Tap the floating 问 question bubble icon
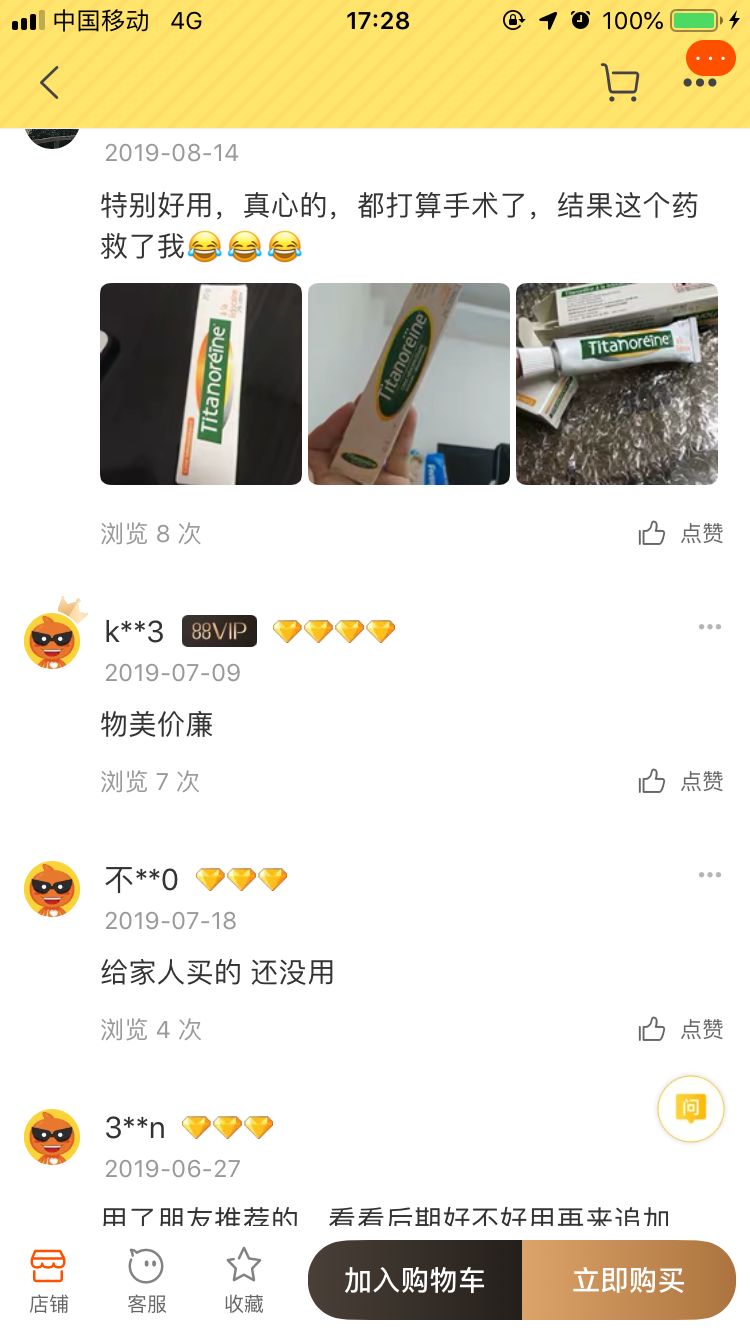The width and height of the screenshot is (750, 1334). [690, 1109]
